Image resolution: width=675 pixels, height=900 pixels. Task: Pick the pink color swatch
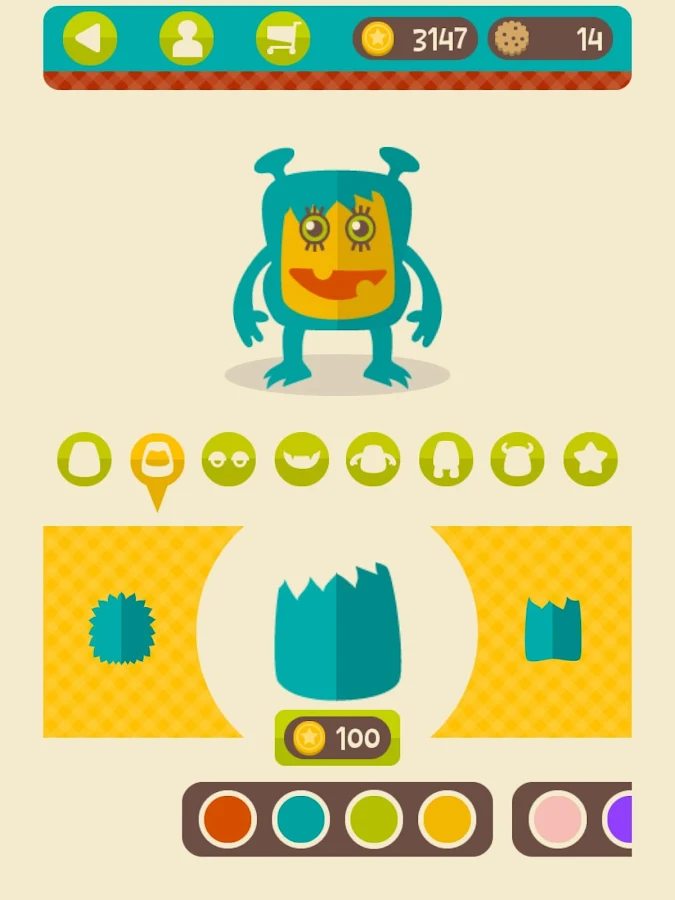pyautogui.click(x=557, y=819)
